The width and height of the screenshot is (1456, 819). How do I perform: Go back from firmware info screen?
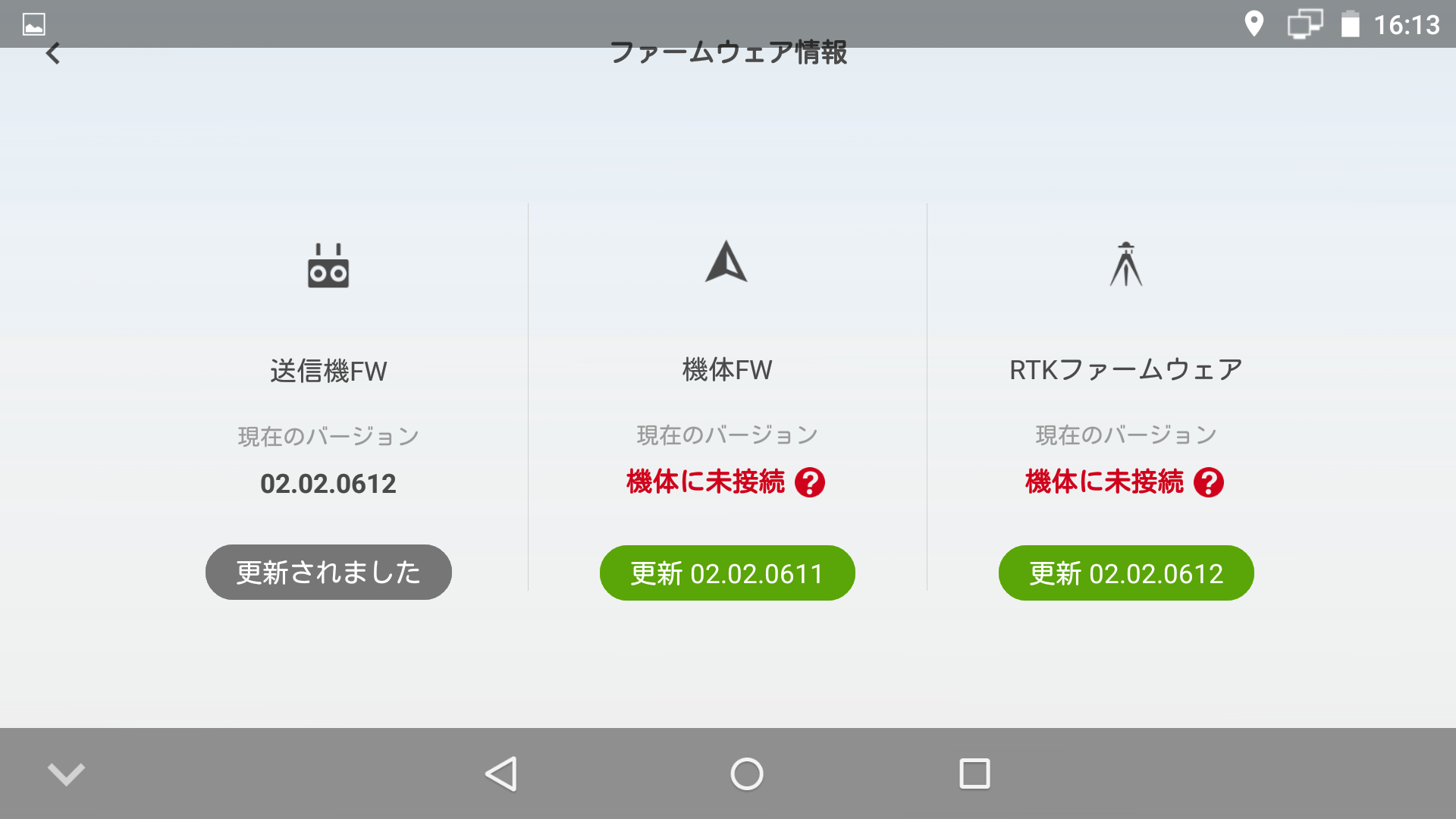coord(52,53)
